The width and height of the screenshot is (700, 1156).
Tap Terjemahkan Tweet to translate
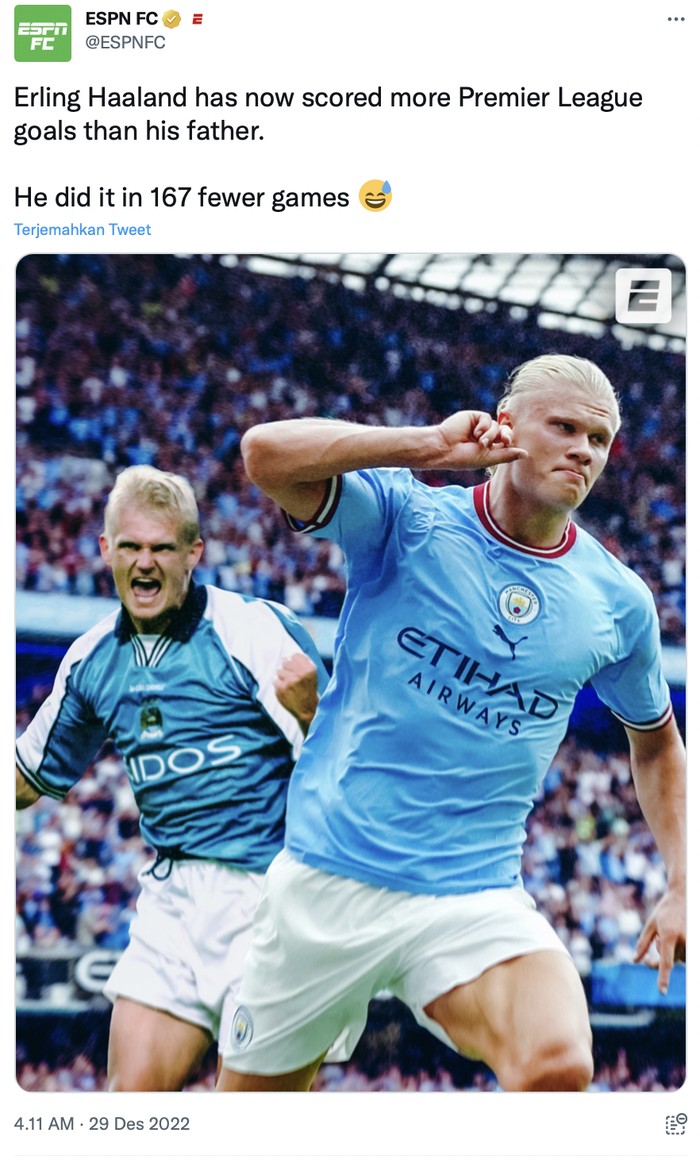pos(82,229)
